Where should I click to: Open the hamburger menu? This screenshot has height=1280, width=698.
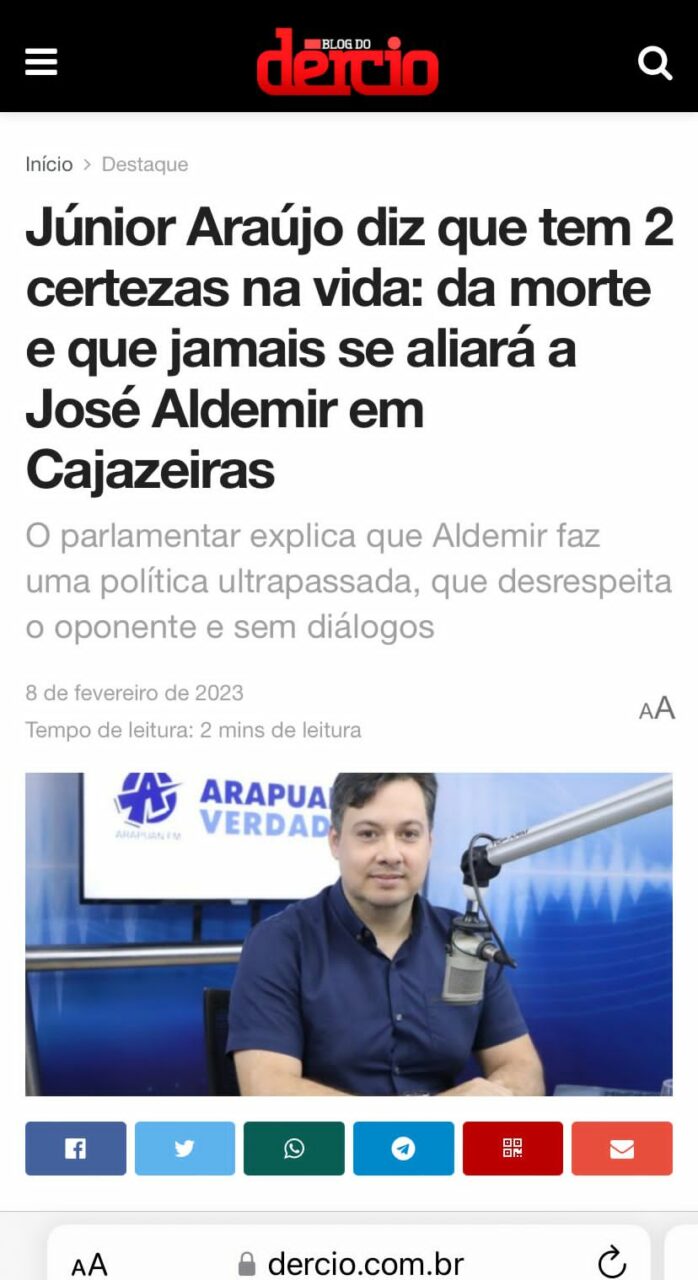pyautogui.click(x=41, y=63)
